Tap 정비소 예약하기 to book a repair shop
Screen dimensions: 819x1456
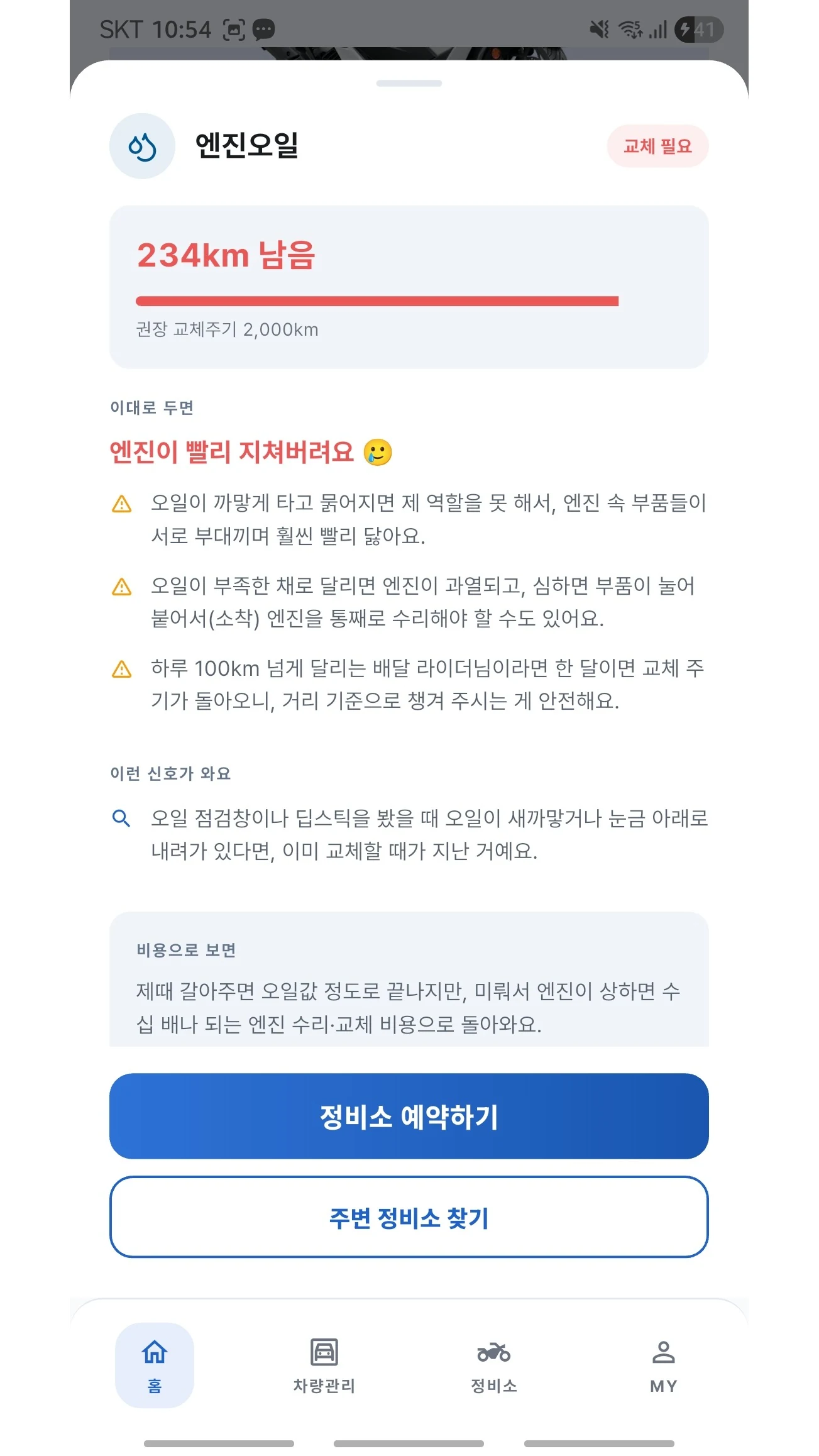pyautogui.click(x=409, y=1116)
